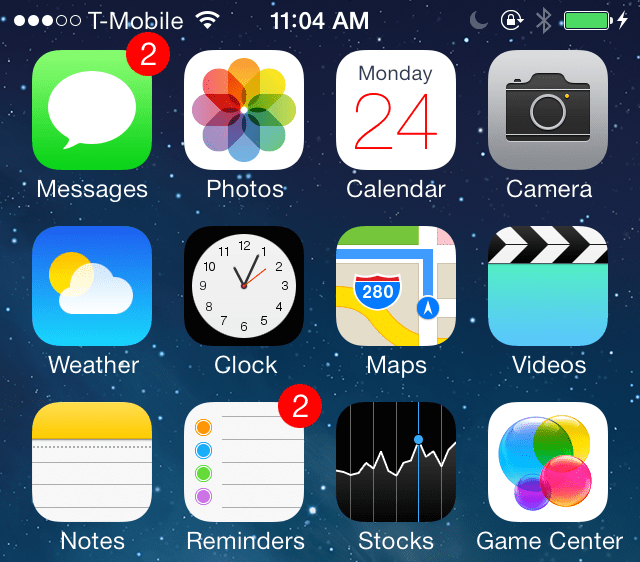This screenshot has width=640, height=562.
Task: Launch the Stocks app
Action: pyautogui.click(x=396, y=462)
